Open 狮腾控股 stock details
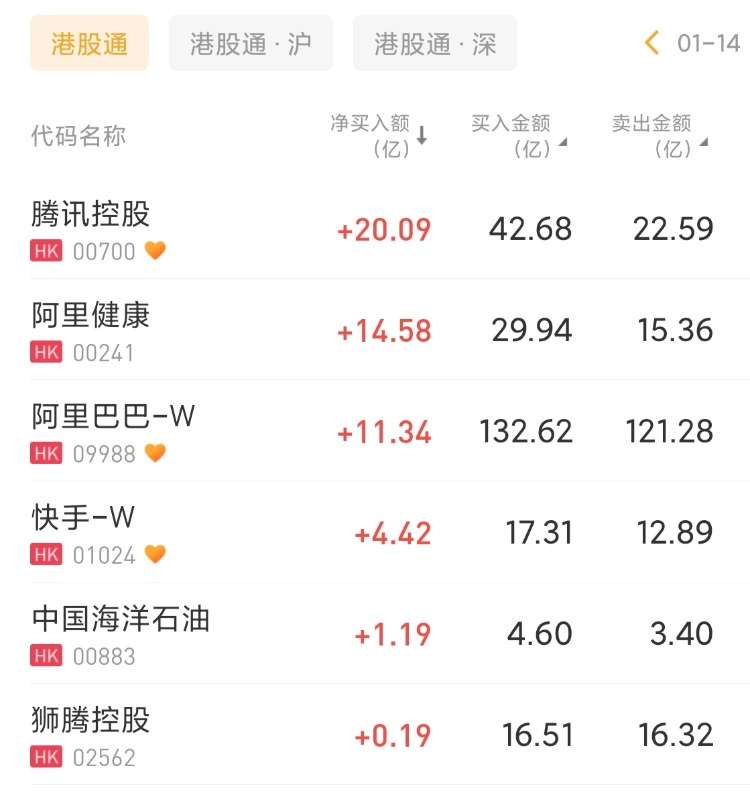This screenshot has width=750, height=797. pos(91,719)
